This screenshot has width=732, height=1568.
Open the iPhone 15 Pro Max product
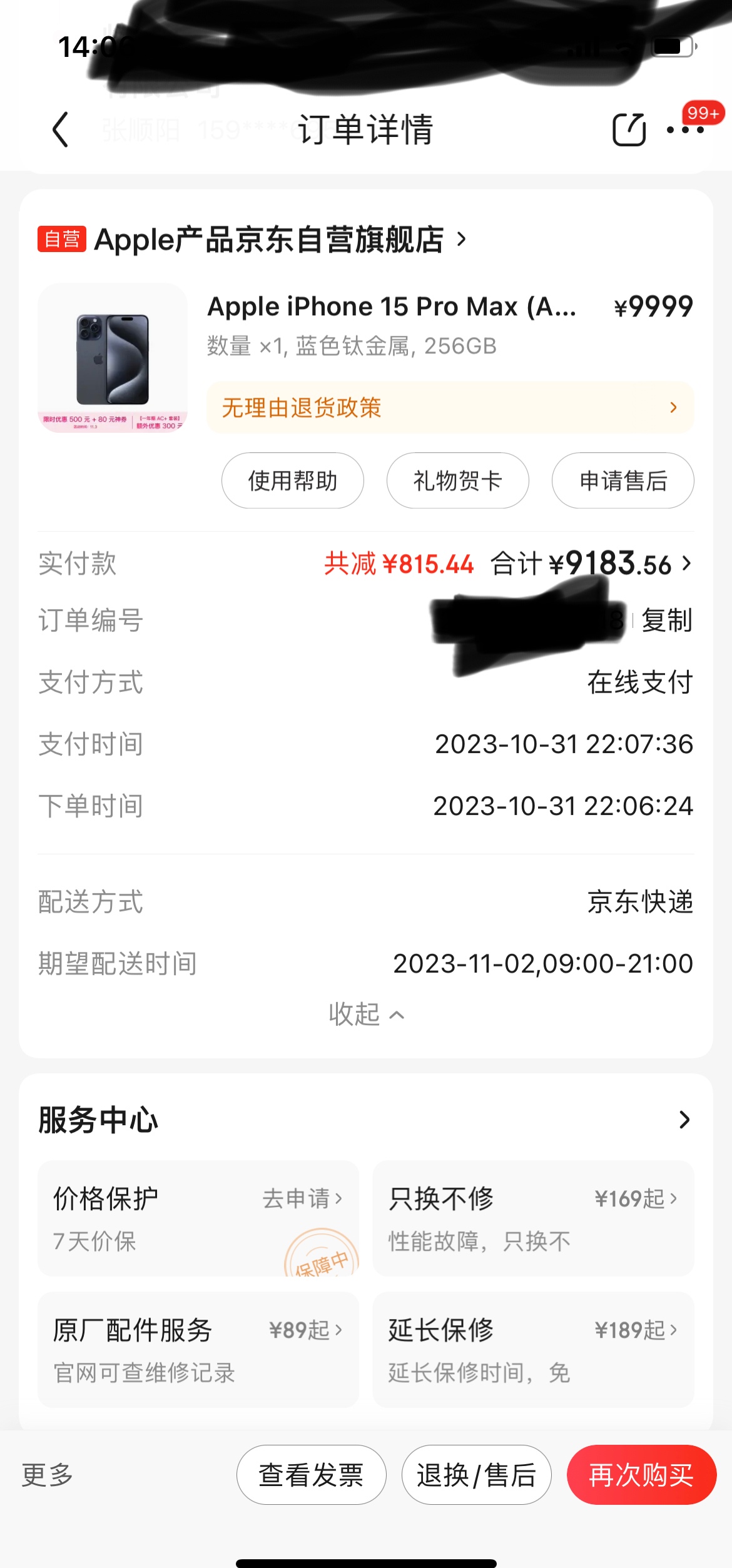[391, 307]
